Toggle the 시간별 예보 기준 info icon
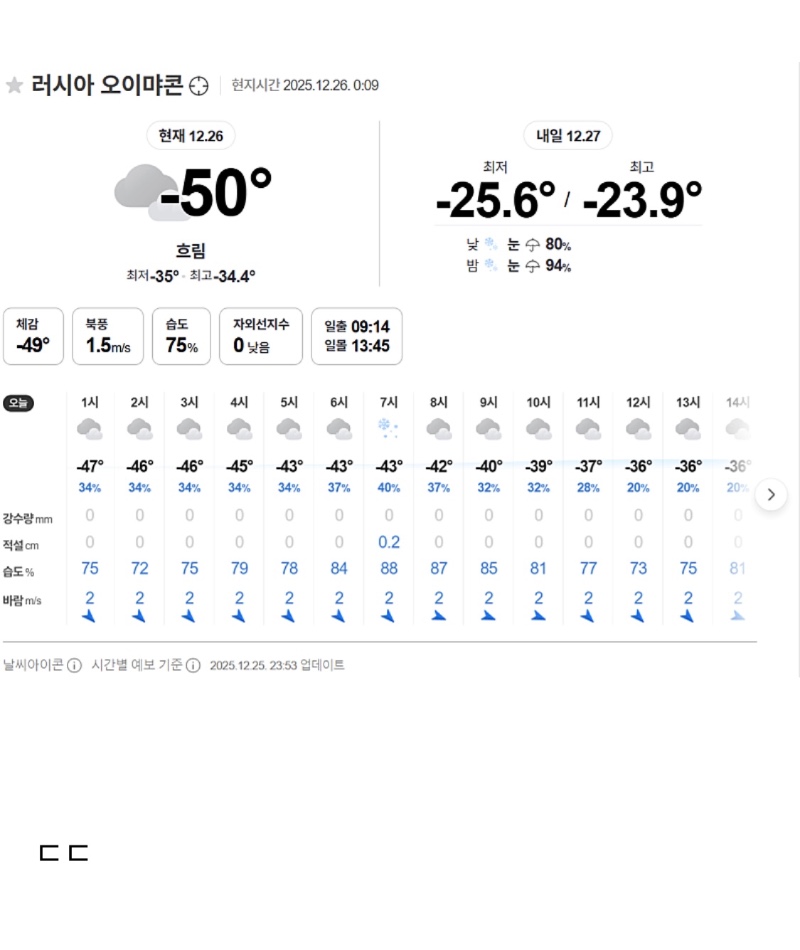800x950 pixels. (191, 665)
